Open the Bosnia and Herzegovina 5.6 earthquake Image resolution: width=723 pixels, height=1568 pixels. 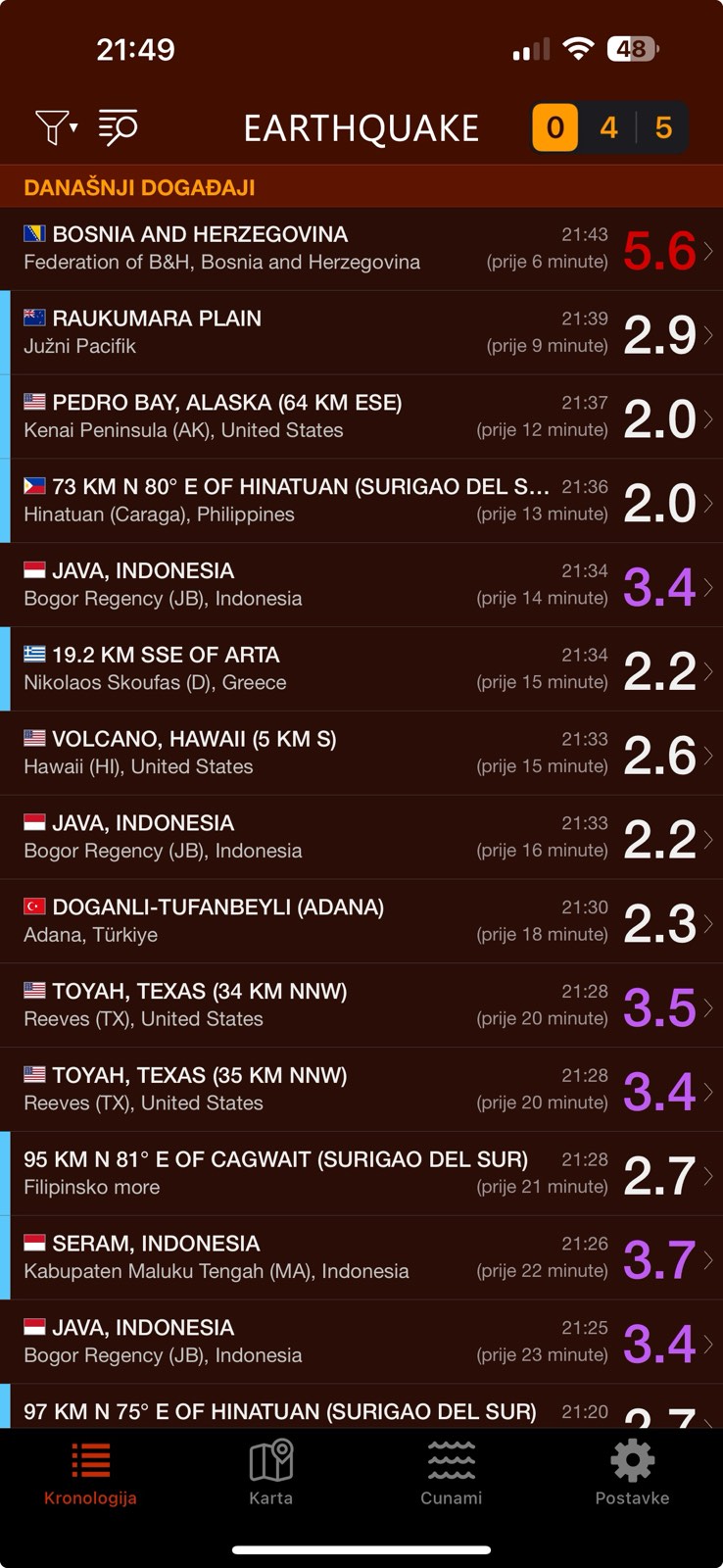361,248
